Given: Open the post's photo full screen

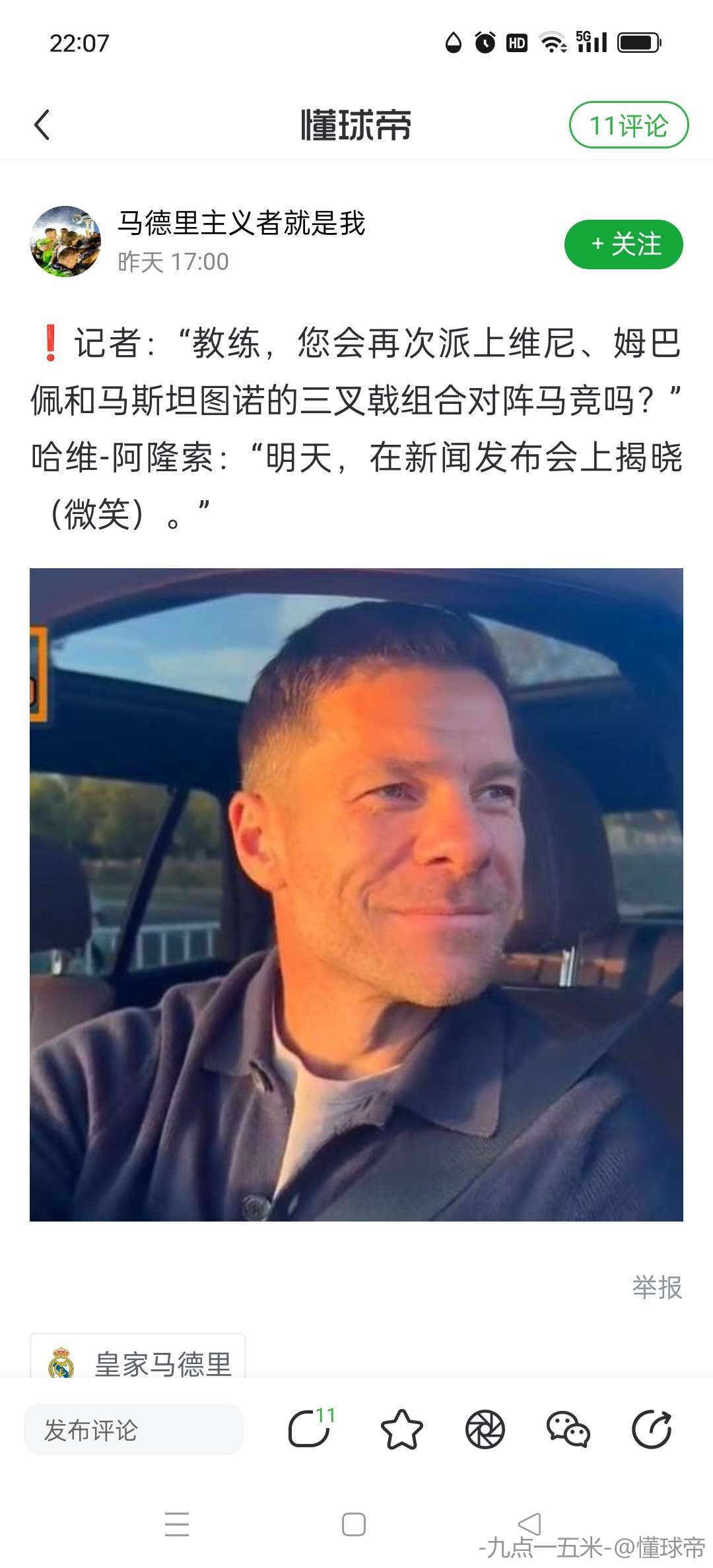Looking at the screenshot, I should point(356,894).
